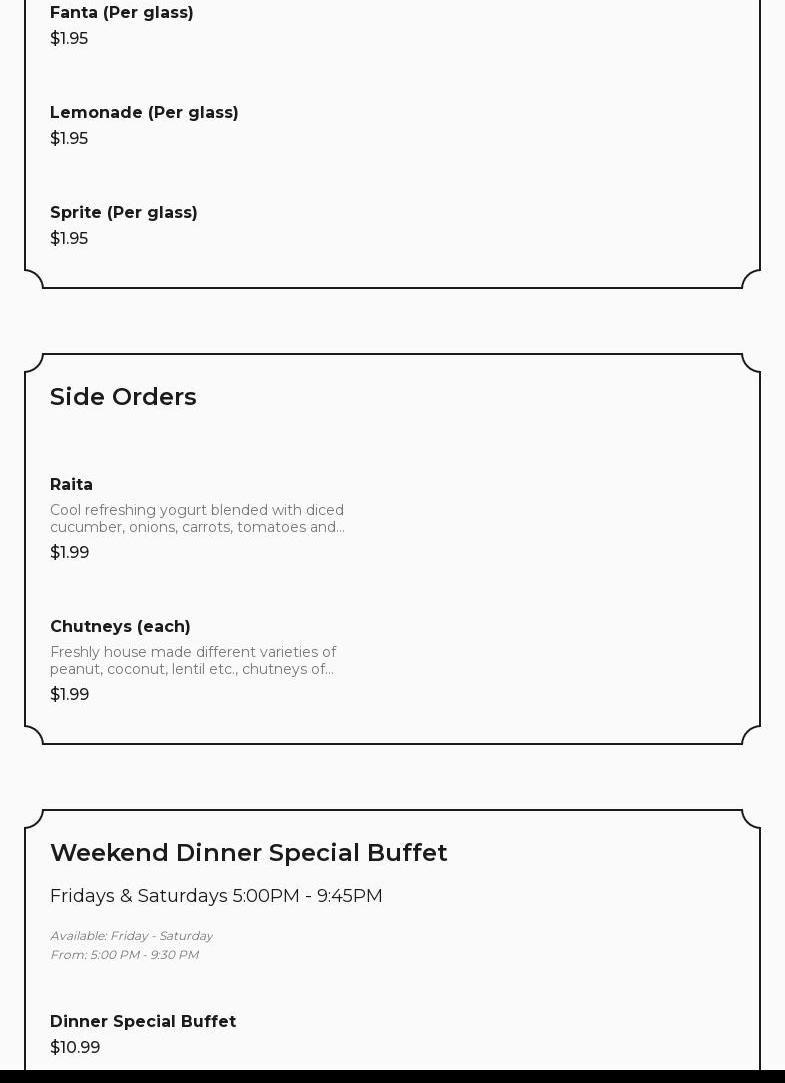
Task: Select the Chutneys (each) side order
Action: coord(120,627)
